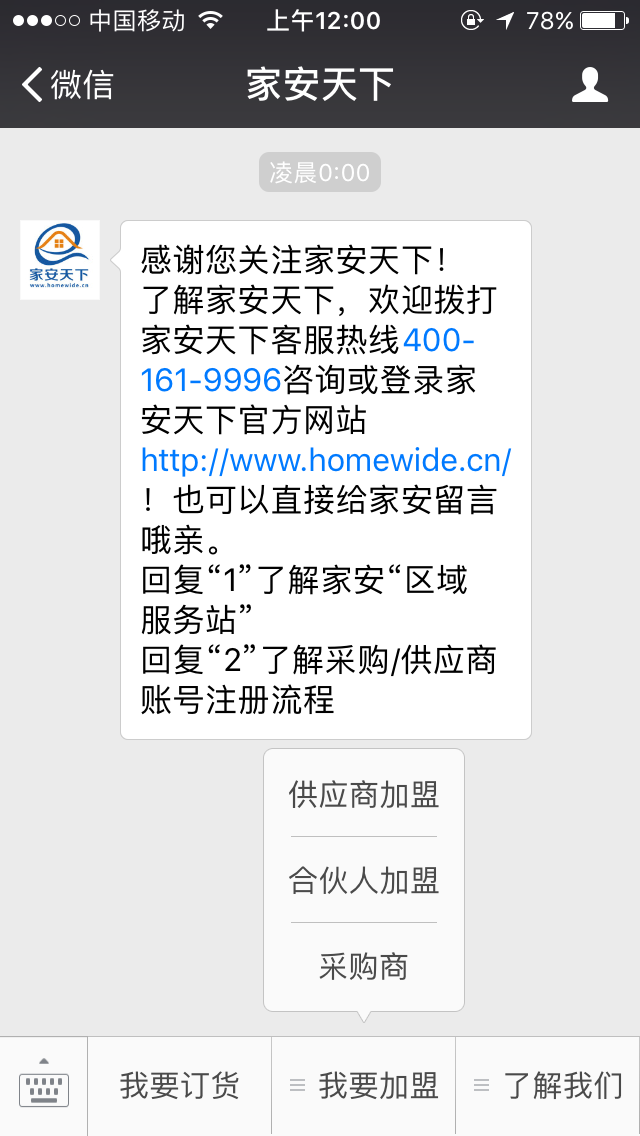The image size is (640, 1136).
Task: Expand the 了解我们 bottom menu
Action: [548, 1086]
